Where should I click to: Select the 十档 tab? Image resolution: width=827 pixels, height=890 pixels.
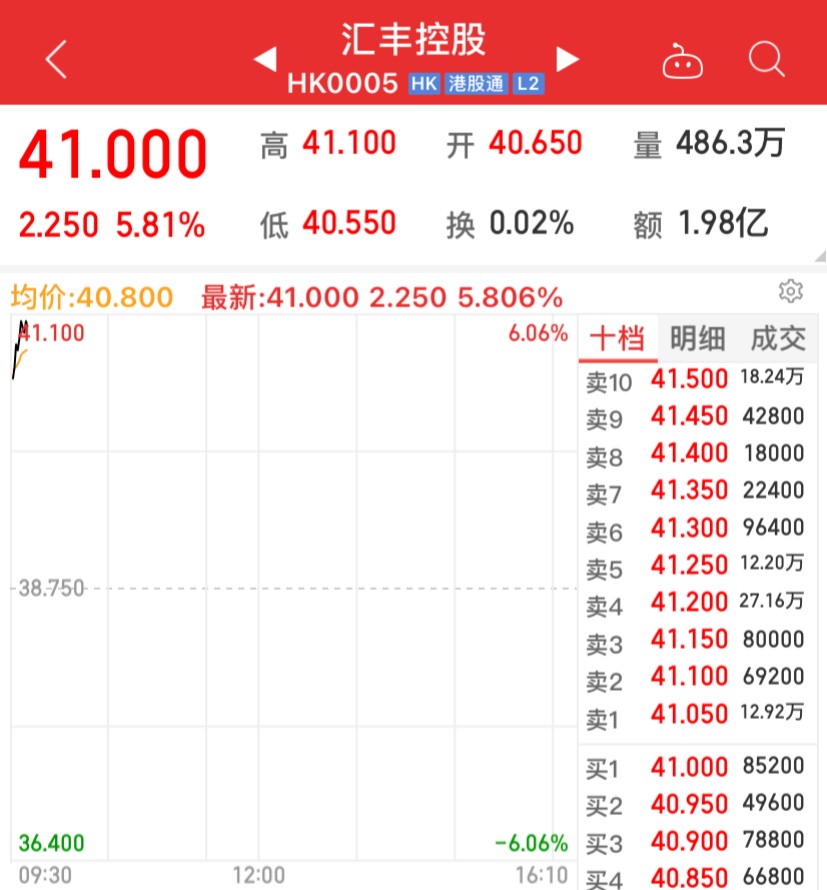(617, 339)
